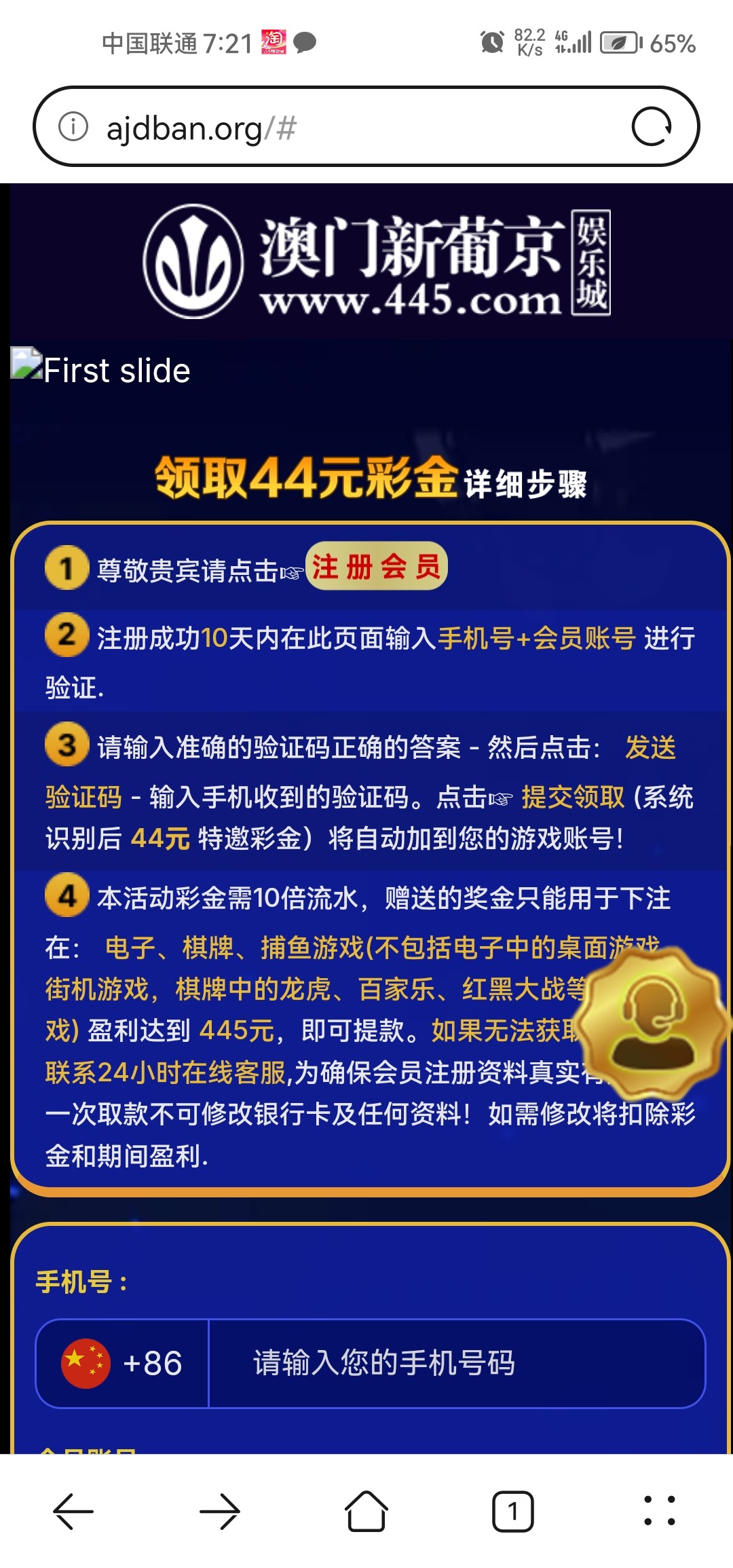
Task: Go forward in the browser
Action: [x=219, y=1511]
